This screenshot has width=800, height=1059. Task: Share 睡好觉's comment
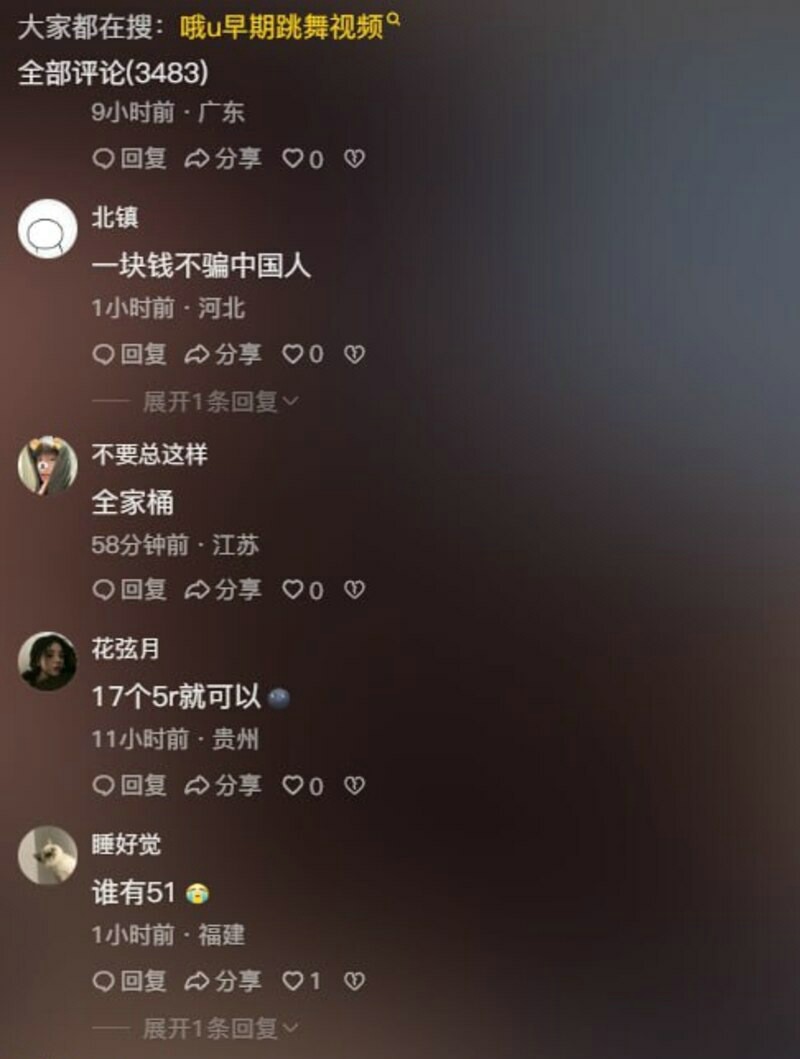click(x=223, y=981)
